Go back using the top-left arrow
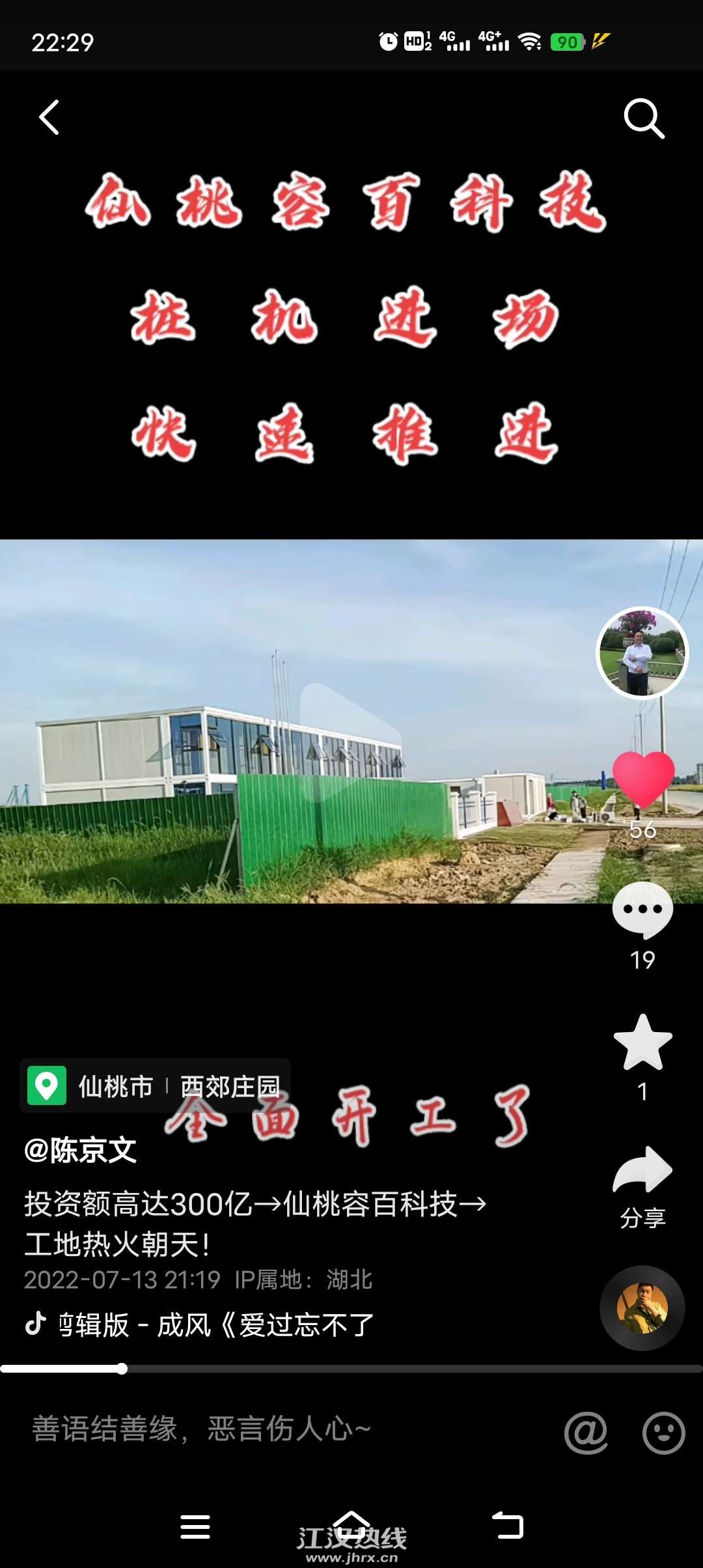Screen dimensions: 703x1568 (49, 118)
